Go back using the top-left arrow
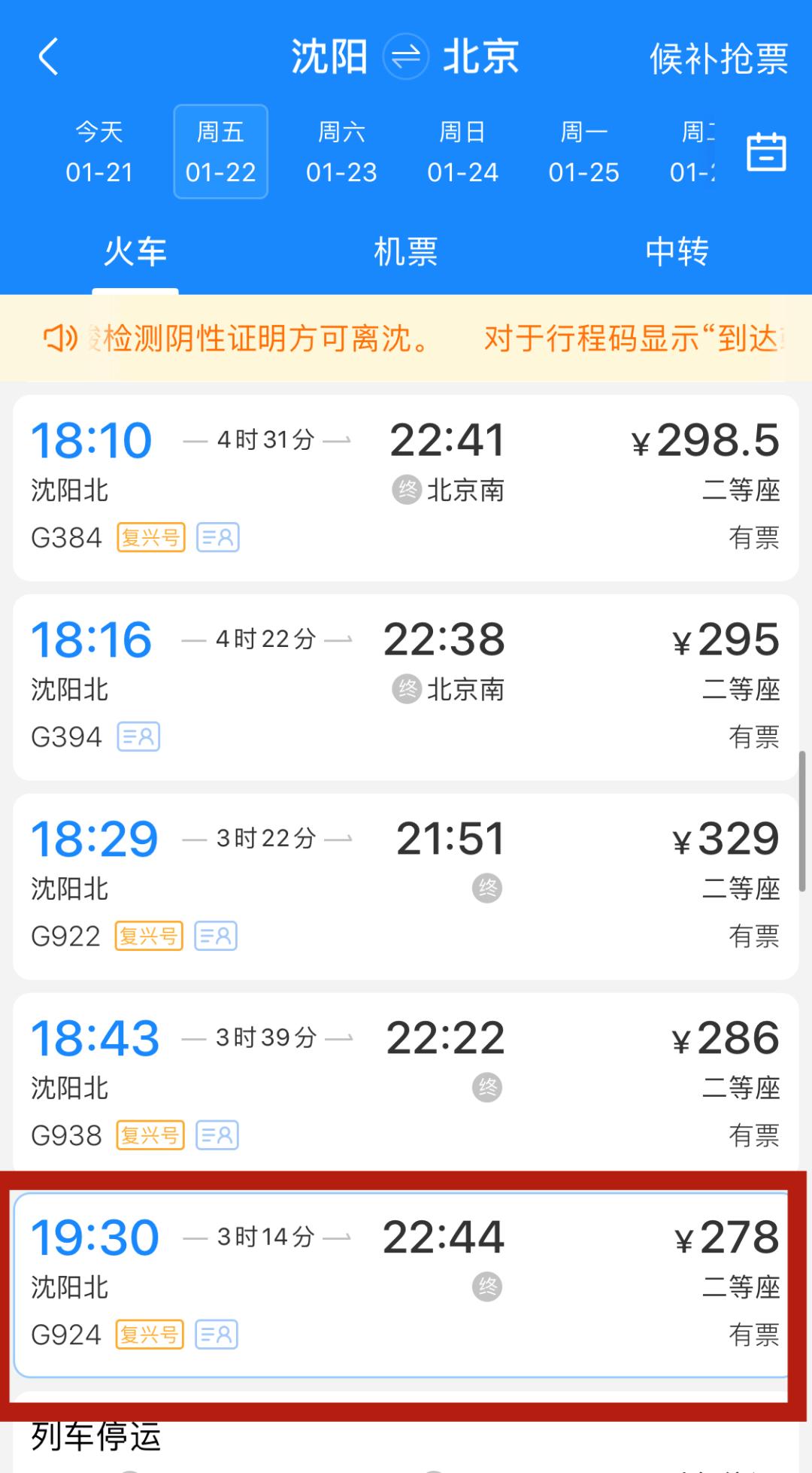812x1473 pixels. pyautogui.click(x=48, y=57)
